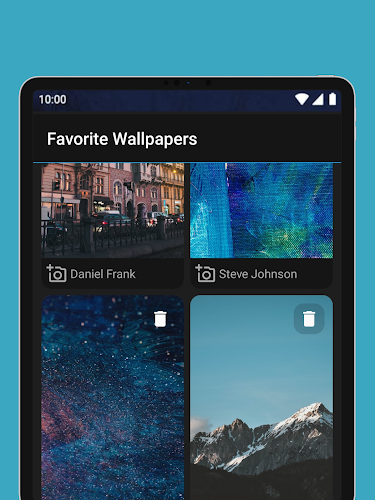Open the blue abstract wallpaper by Steve Johnson

[x=261, y=210]
